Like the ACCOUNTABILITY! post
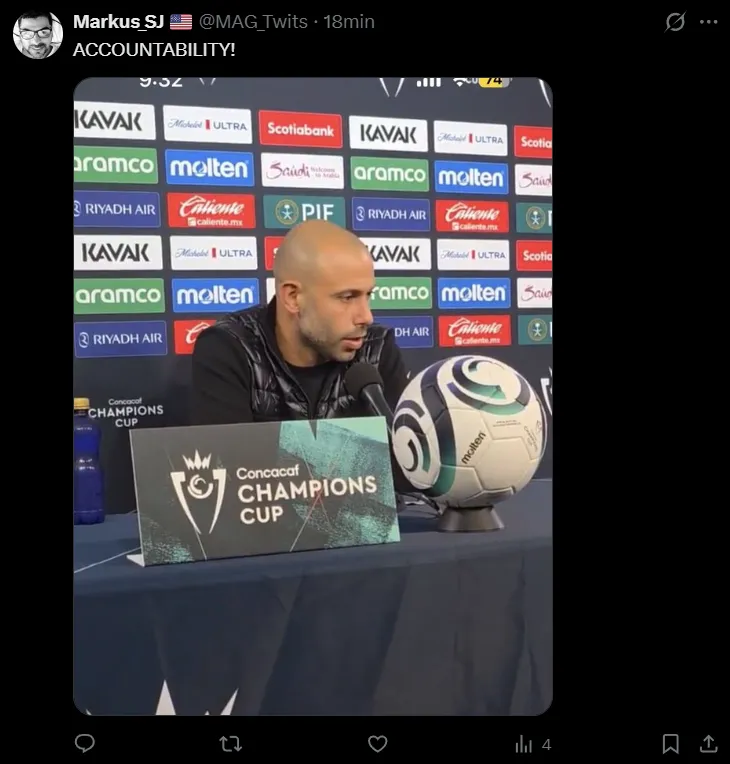Viewport: 730px width, 764px height. (377, 743)
